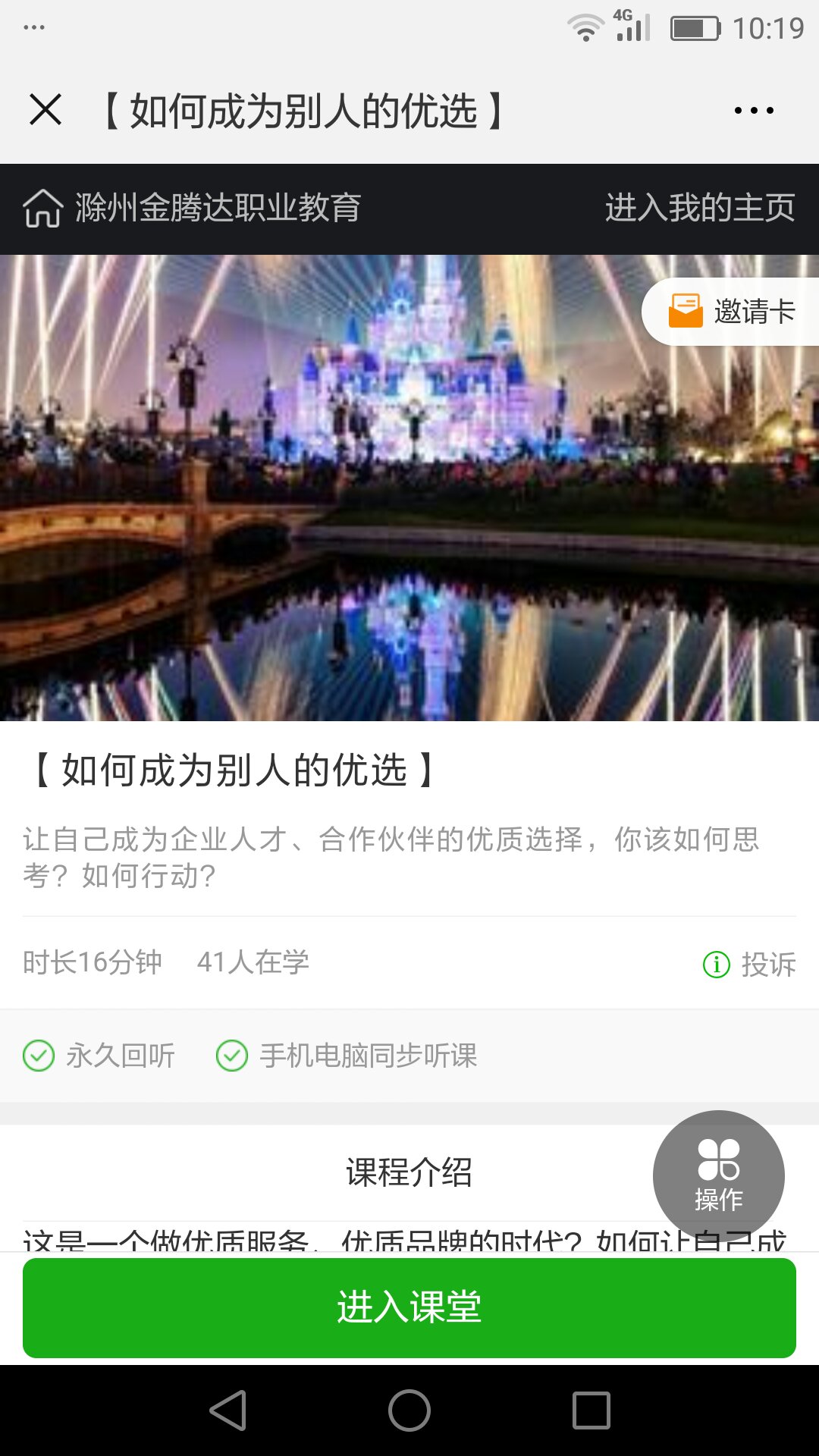Go back using system back button
819x1456 pixels.
(x=227, y=1410)
